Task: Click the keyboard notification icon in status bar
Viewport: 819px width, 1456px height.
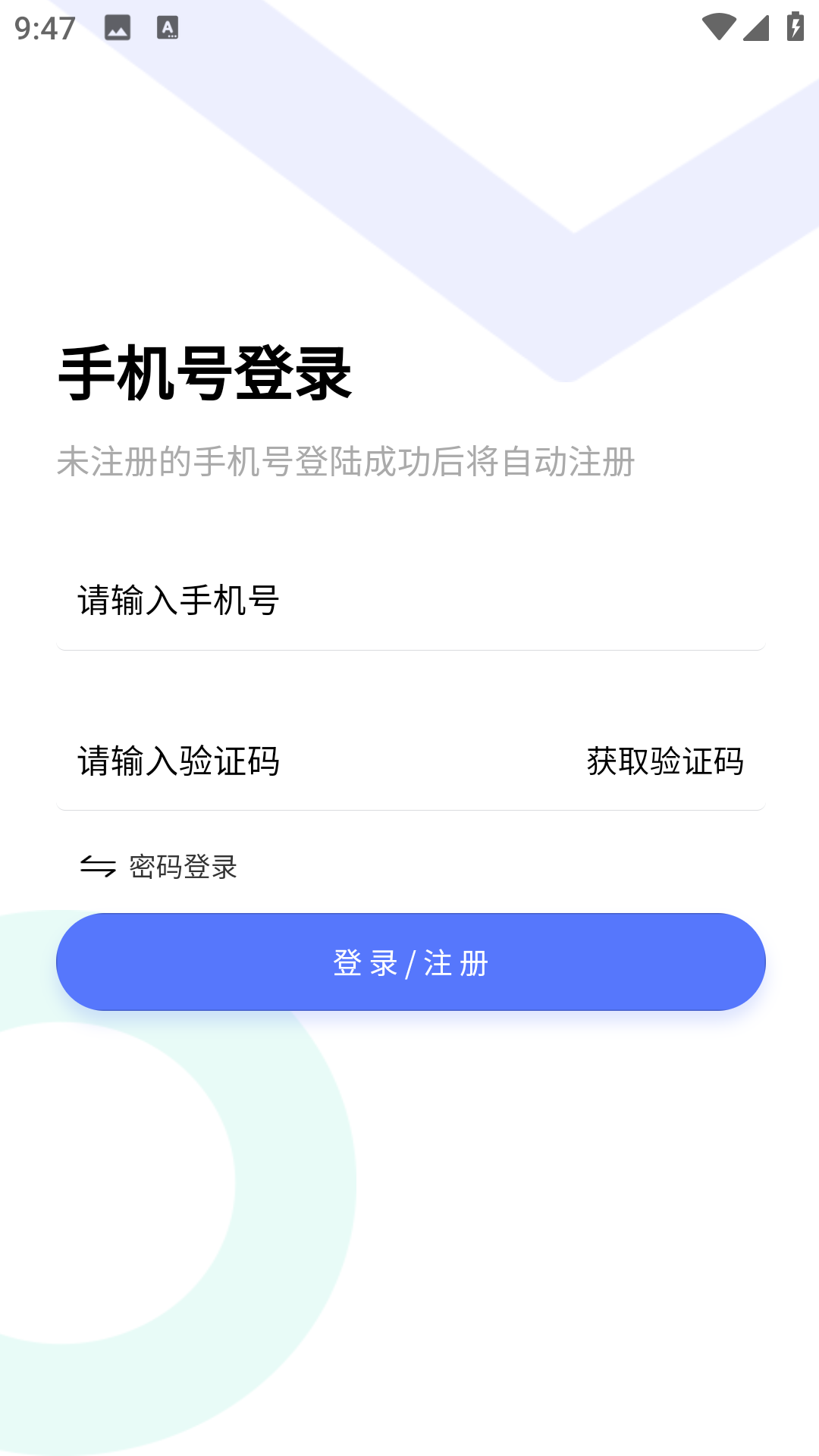Action: [168, 27]
